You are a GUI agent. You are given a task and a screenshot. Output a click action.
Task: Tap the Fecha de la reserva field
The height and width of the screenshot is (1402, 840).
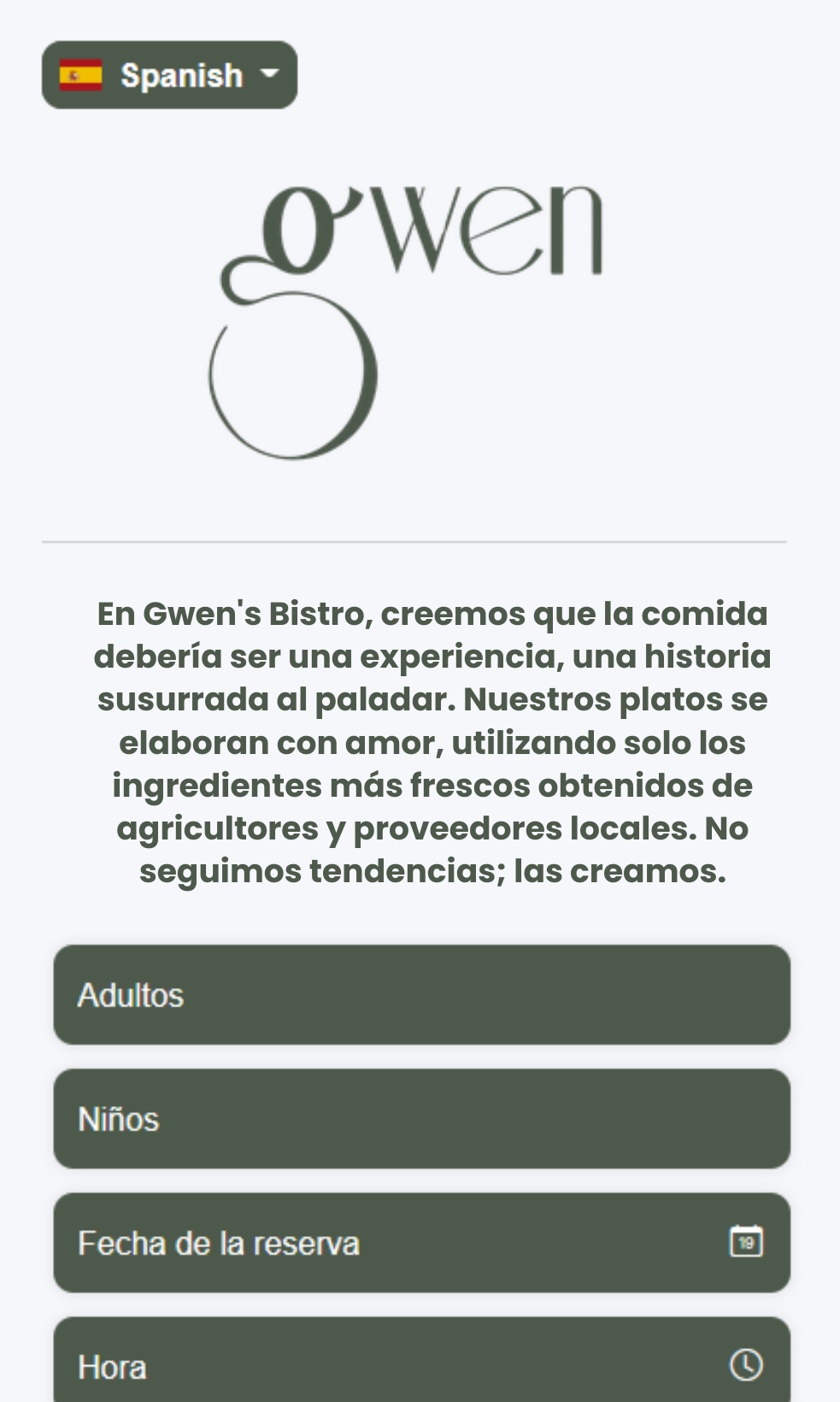point(421,1242)
